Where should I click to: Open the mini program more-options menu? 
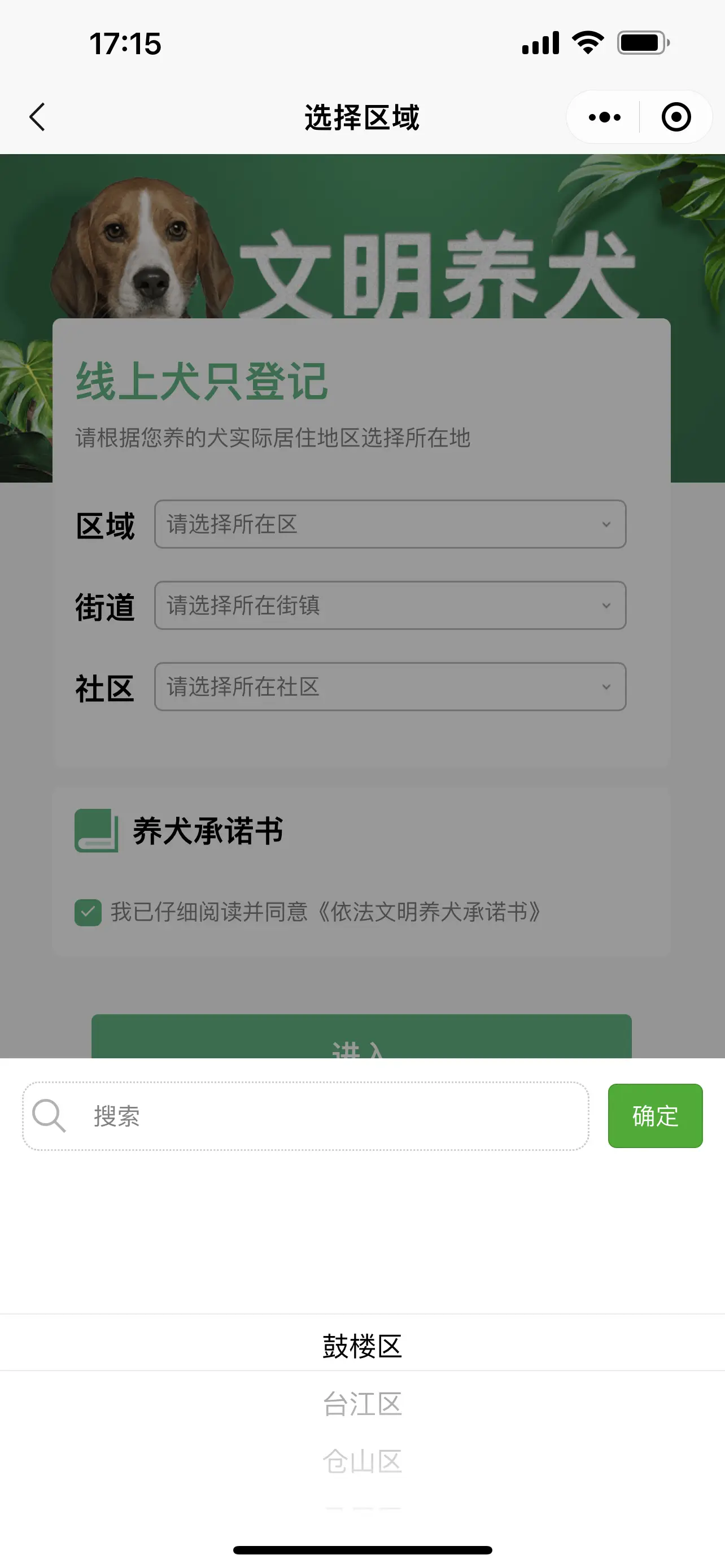pyautogui.click(x=604, y=117)
